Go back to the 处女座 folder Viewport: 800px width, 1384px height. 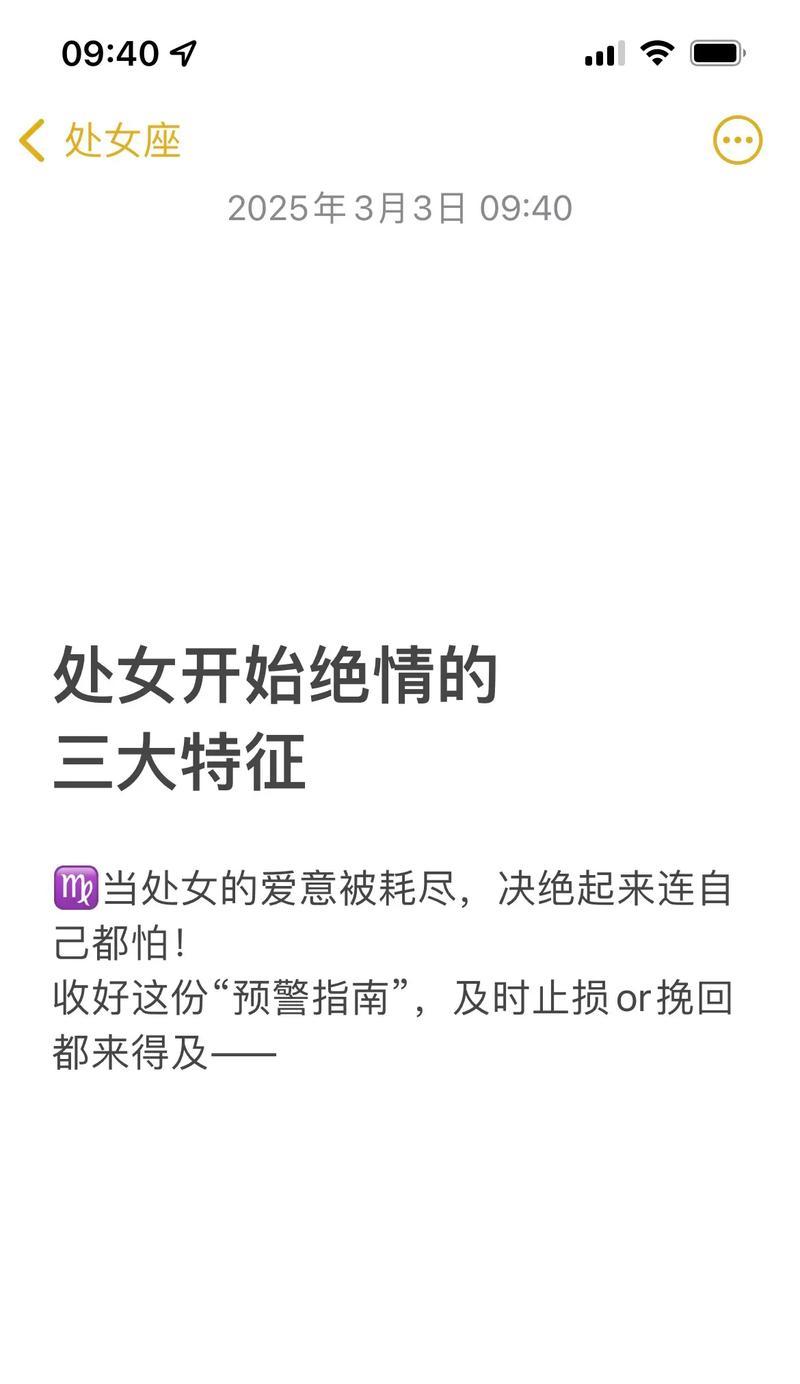(x=100, y=140)
